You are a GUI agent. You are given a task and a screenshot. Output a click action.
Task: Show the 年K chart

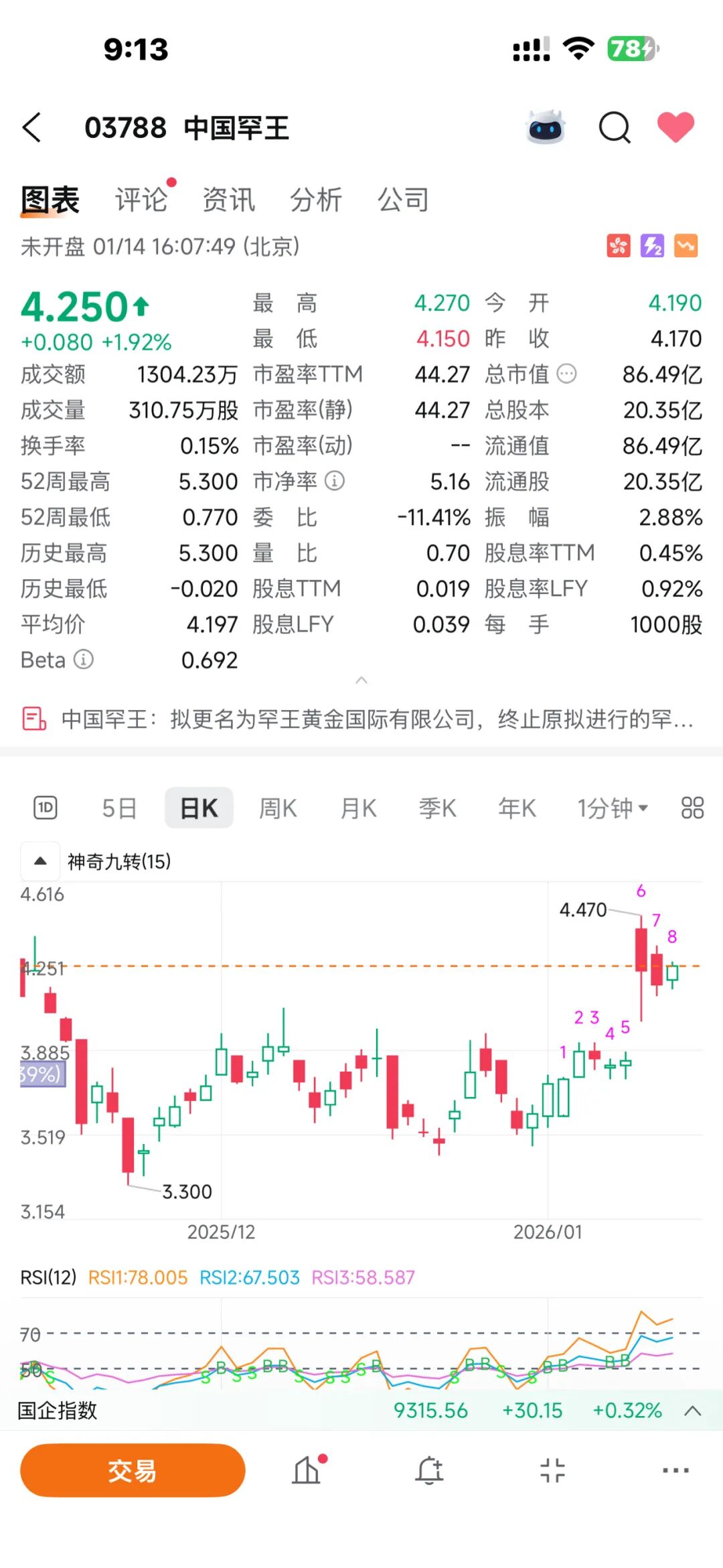517,808
